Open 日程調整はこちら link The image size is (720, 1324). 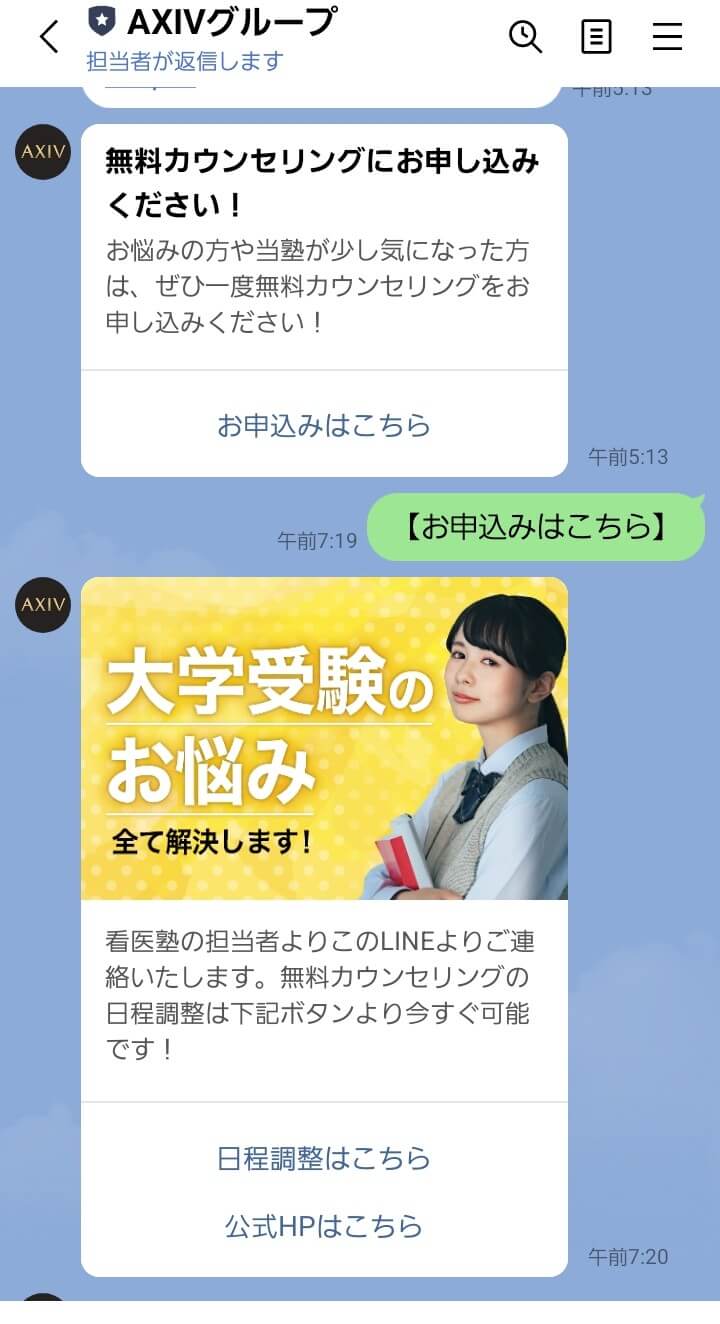click(324, 1158)
